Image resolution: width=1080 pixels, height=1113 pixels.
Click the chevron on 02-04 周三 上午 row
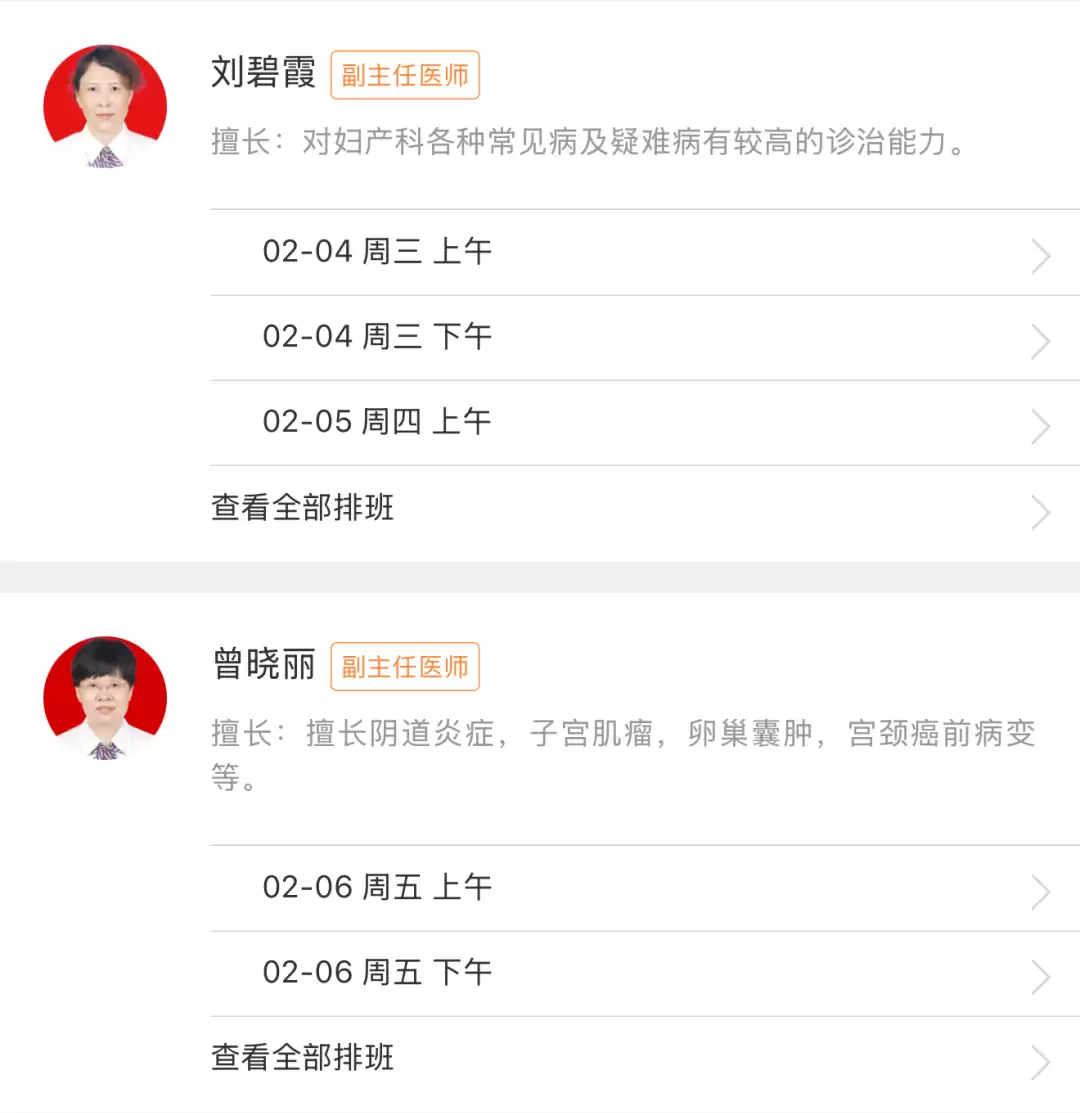click(x=1040, y=256)
